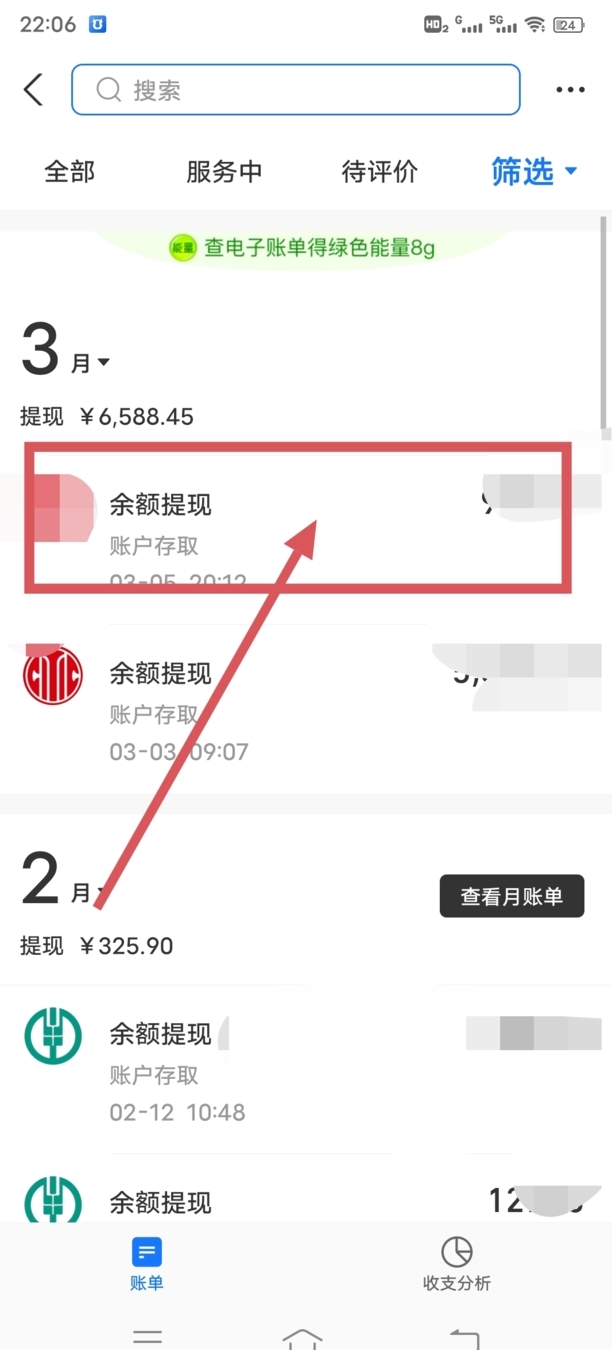612x1350 pixels.
Task: Open the 筛选 filter dropdown
Action: [534, 172]
